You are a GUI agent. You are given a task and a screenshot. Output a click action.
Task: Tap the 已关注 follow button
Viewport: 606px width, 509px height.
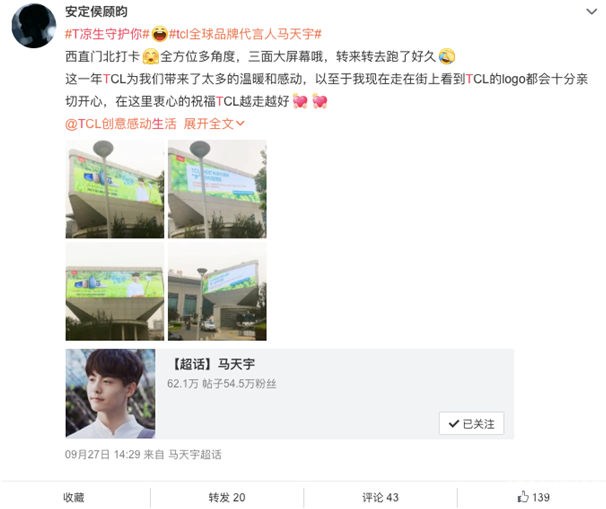point(471,423)
